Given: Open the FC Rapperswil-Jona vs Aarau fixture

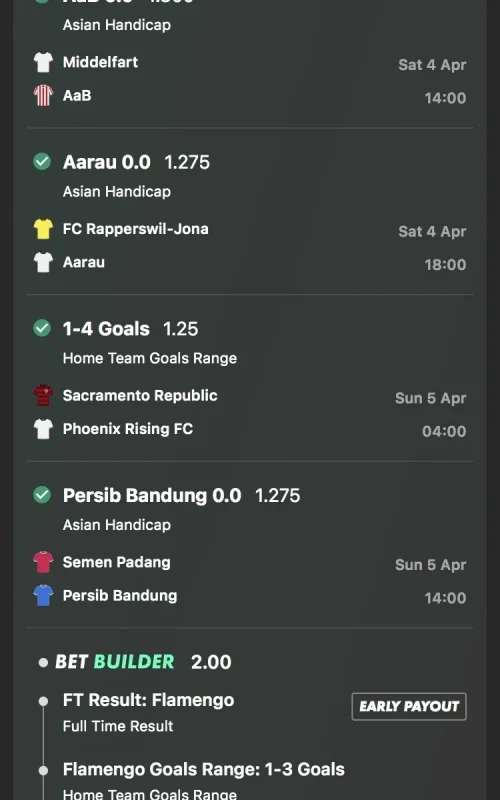Looking at the screenshot, I should click(x=250, y=246).
